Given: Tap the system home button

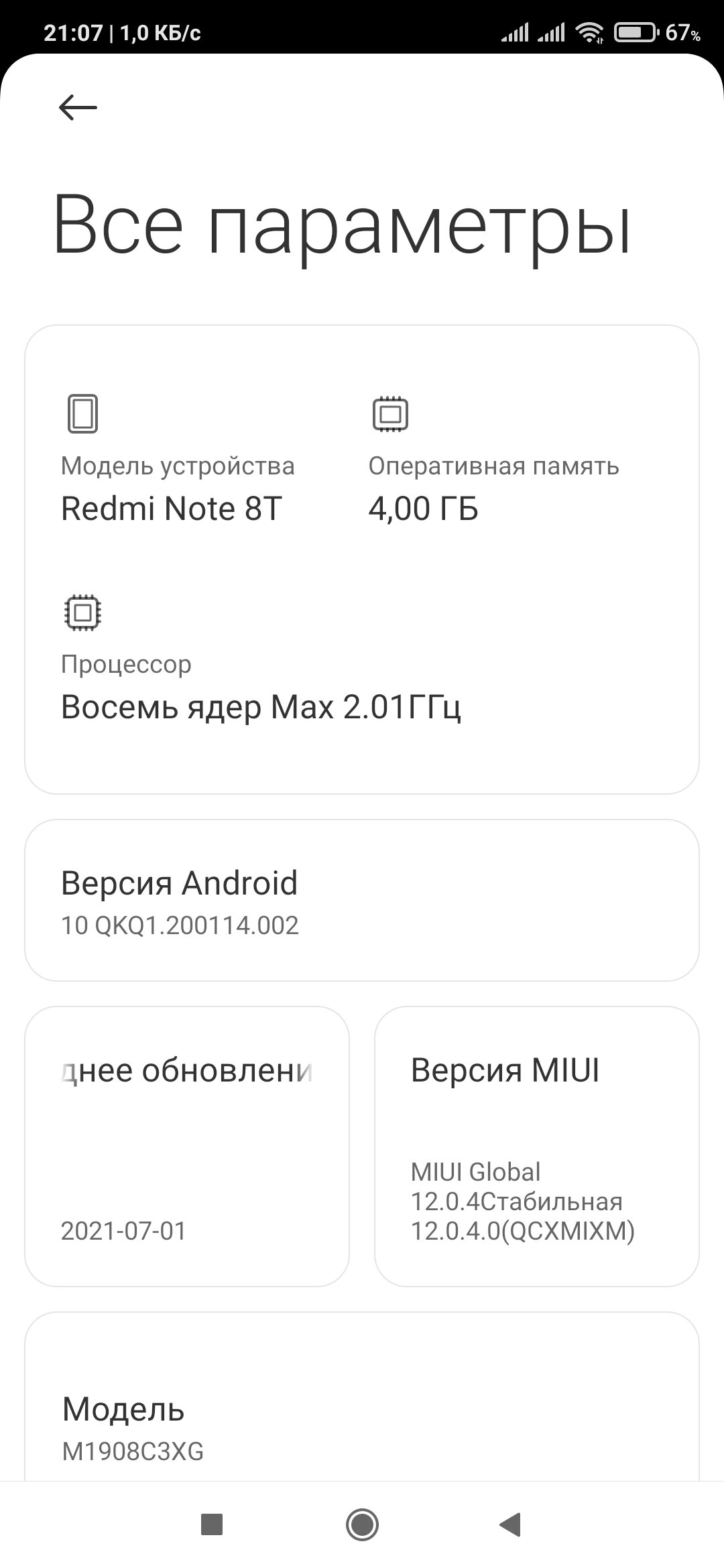Looking at the screenshot, I should (362, 1525).
